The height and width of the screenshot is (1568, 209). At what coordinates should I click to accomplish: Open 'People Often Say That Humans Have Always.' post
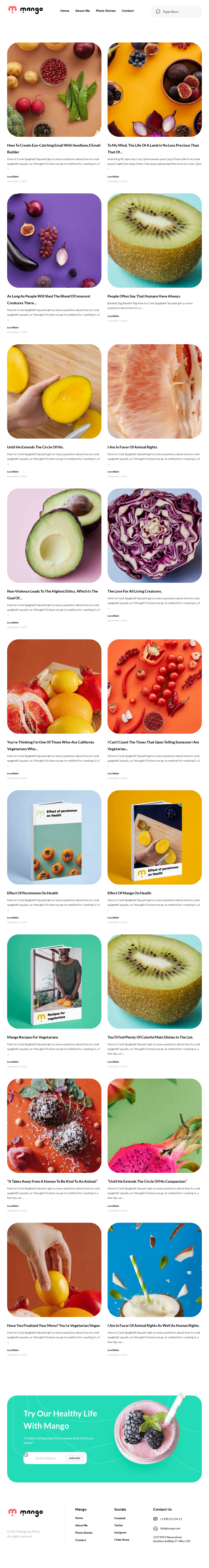coord(144,296)
